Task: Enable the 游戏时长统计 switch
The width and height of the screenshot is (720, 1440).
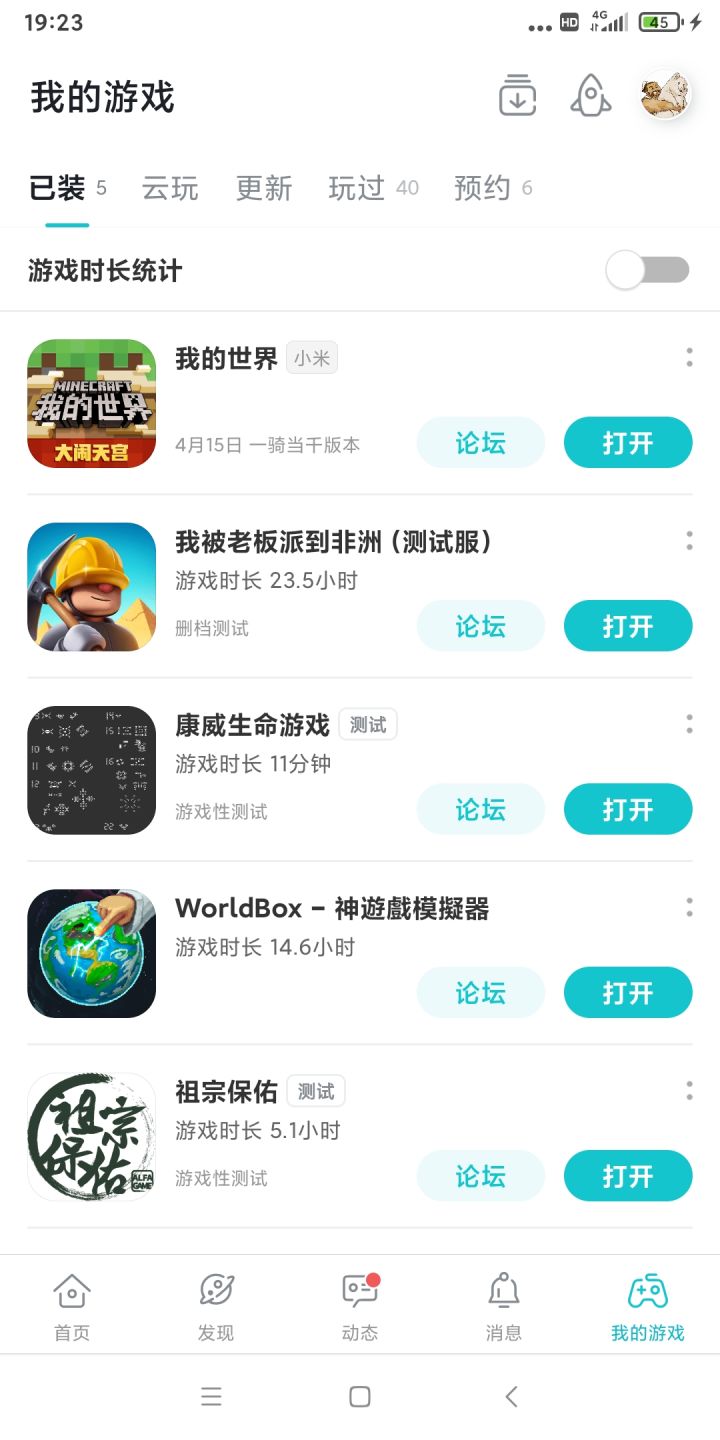Action: tap(648, 270)
